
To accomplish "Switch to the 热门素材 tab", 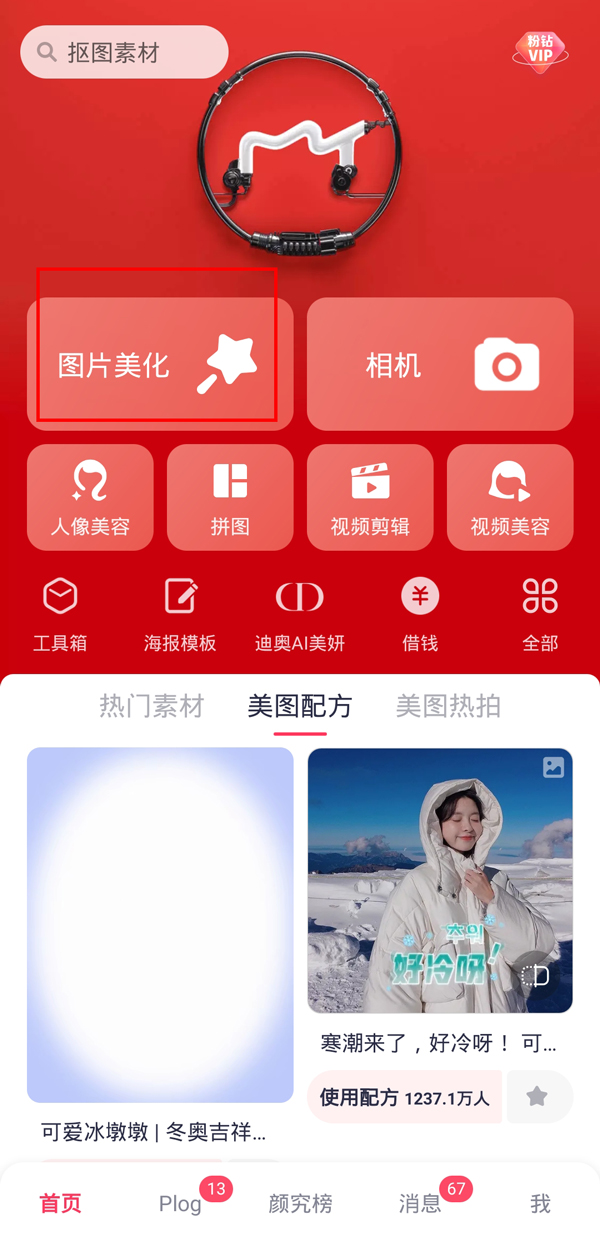I will (151, 706).
